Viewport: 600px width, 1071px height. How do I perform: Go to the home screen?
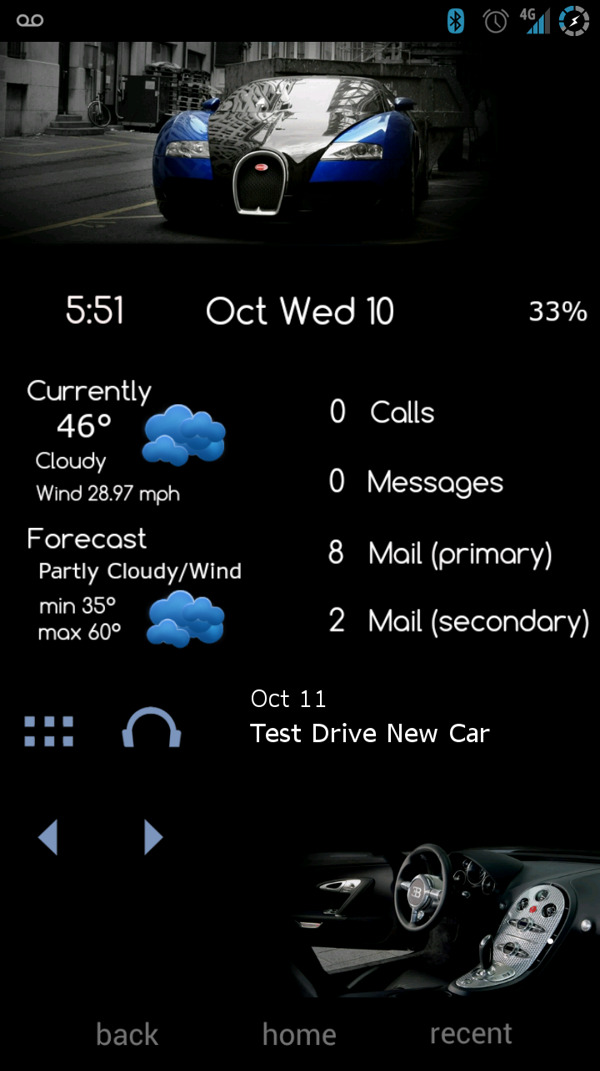click(299, 1034)
